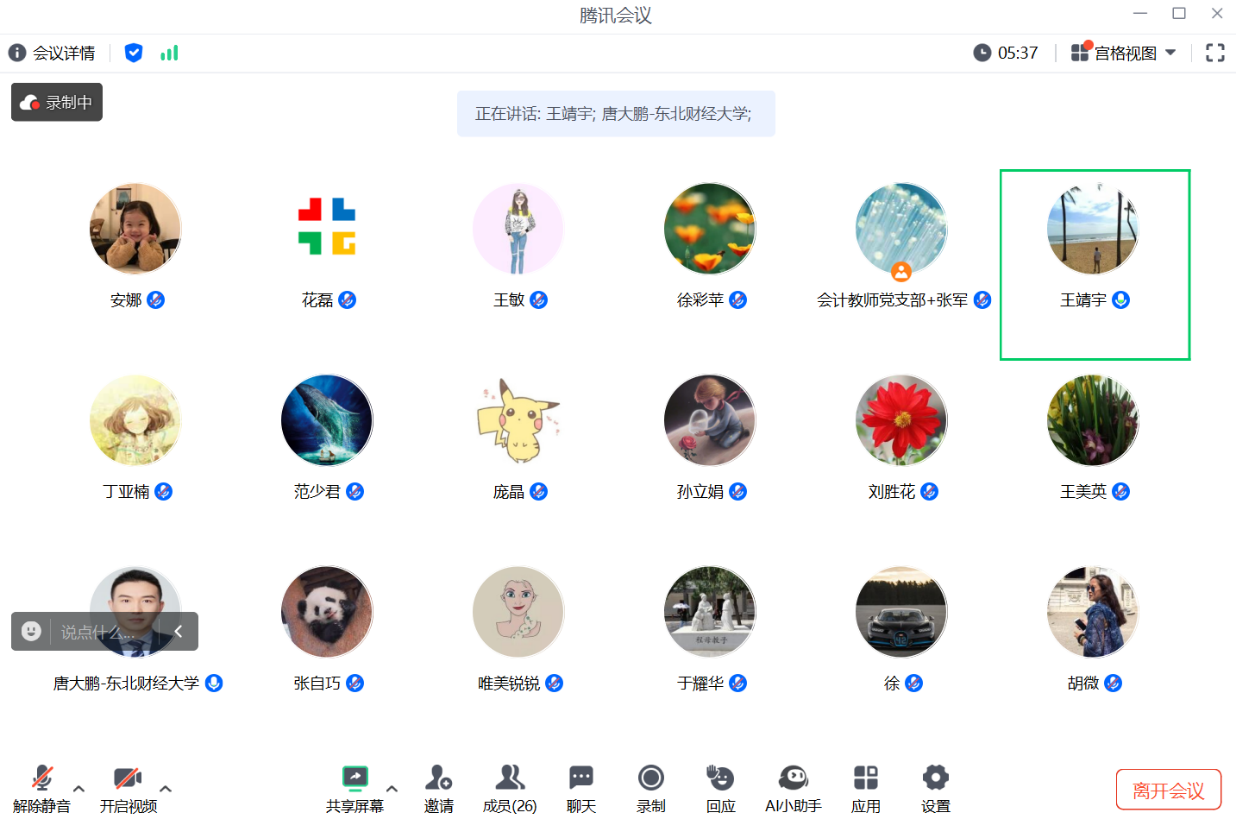The image size is (1236, 819).
Task: Open 设置 settings
Action: [x=936, y=788]
